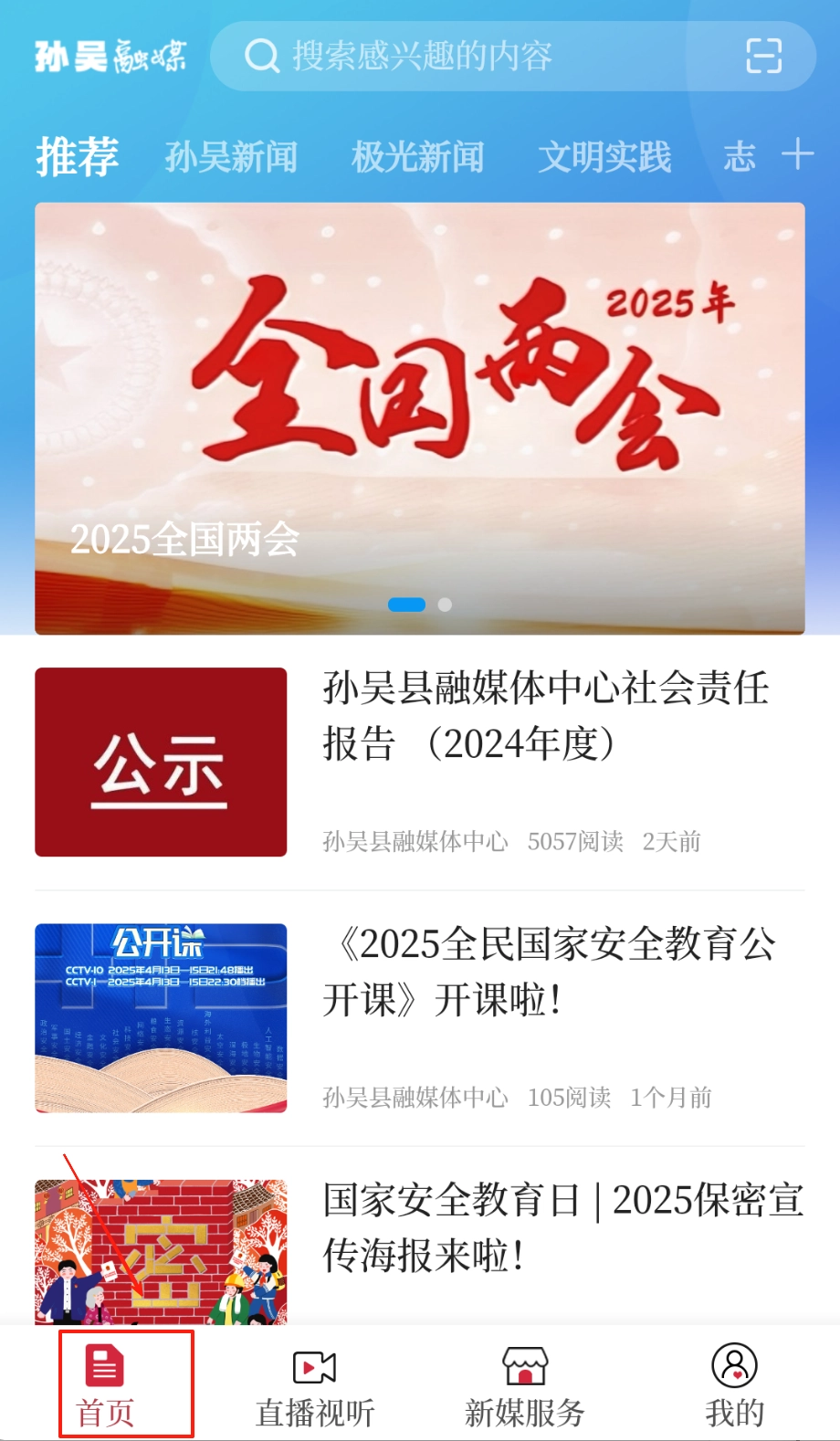The height and width of the screenshot is (1441, 840).
Task: Open the 极光新闻 channel tab
Action: pos(419,156)
